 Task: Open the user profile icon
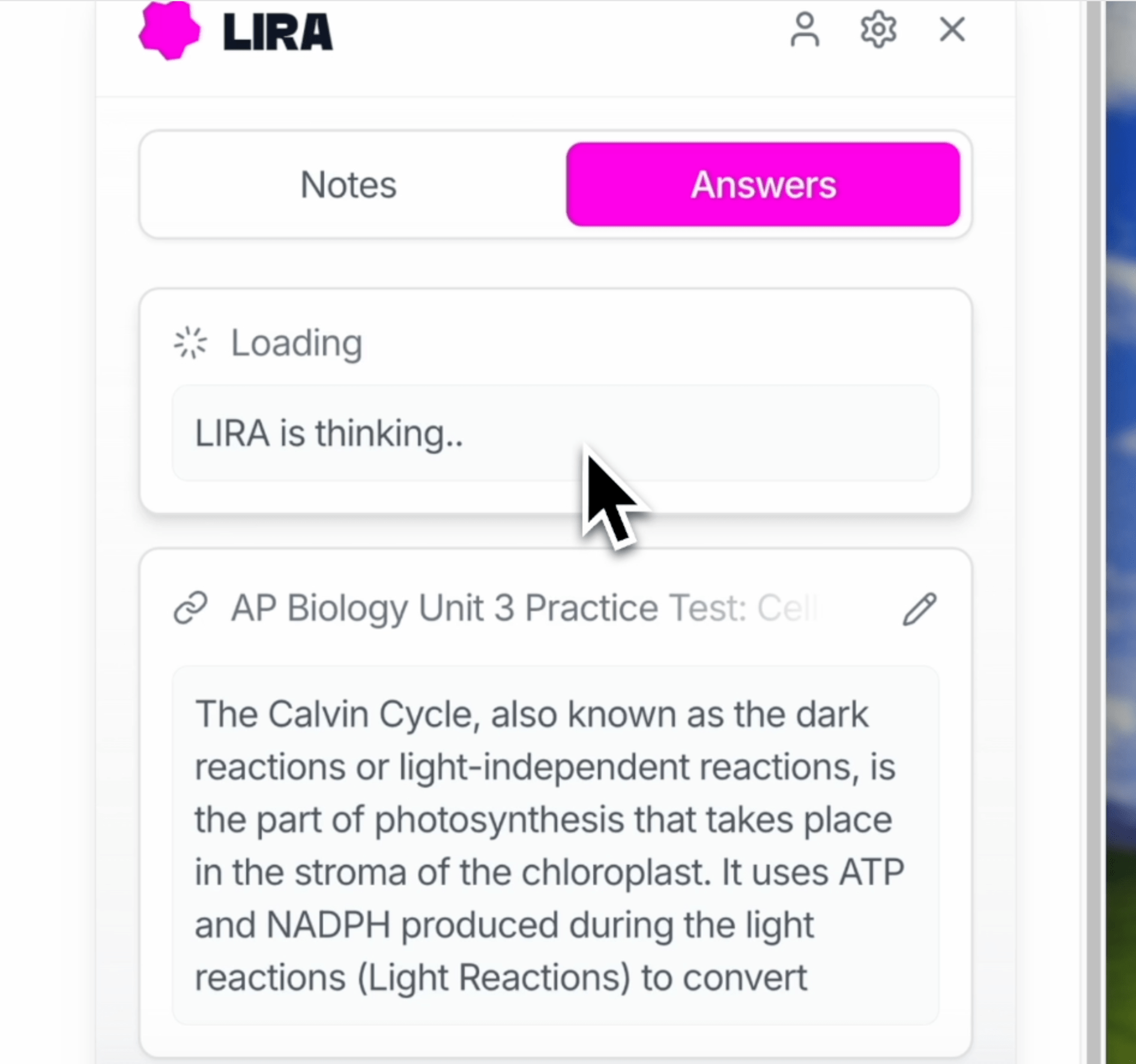[x=805, y=30]
